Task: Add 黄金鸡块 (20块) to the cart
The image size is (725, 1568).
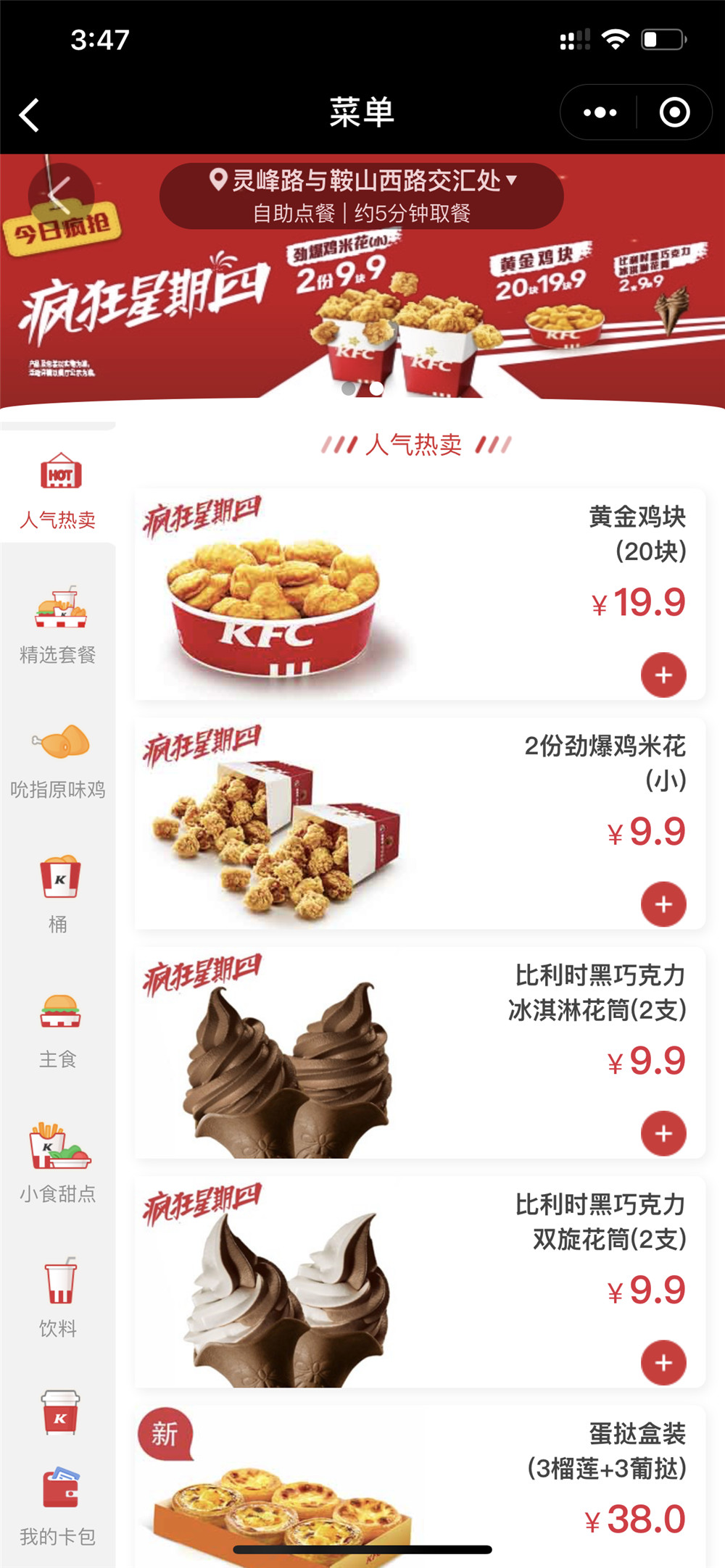Action: (663, 675)
